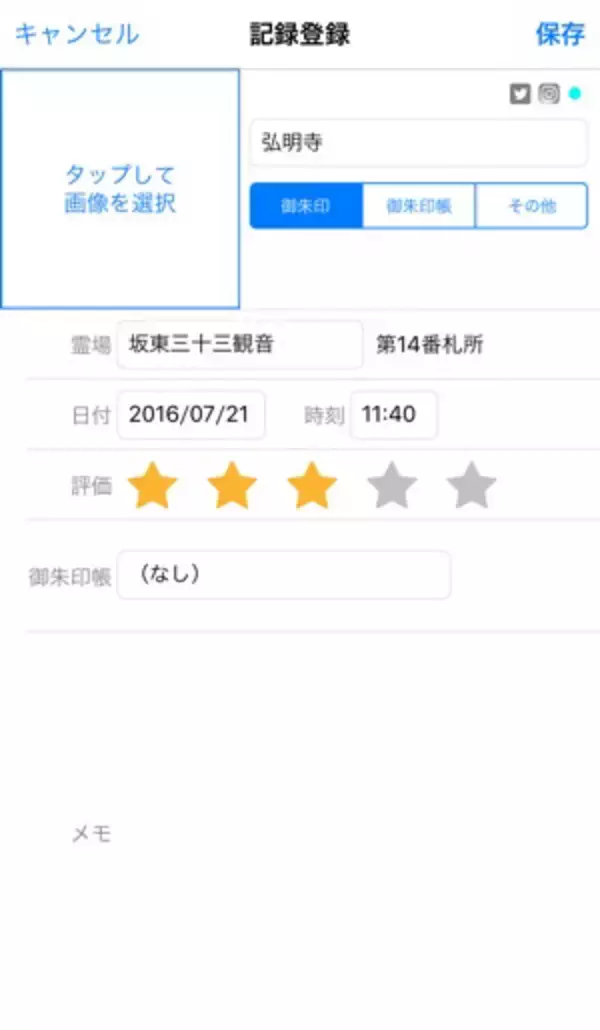Edit the name field showing 弘明寺
600x1030 pixels.
click(x=418, y=143)
